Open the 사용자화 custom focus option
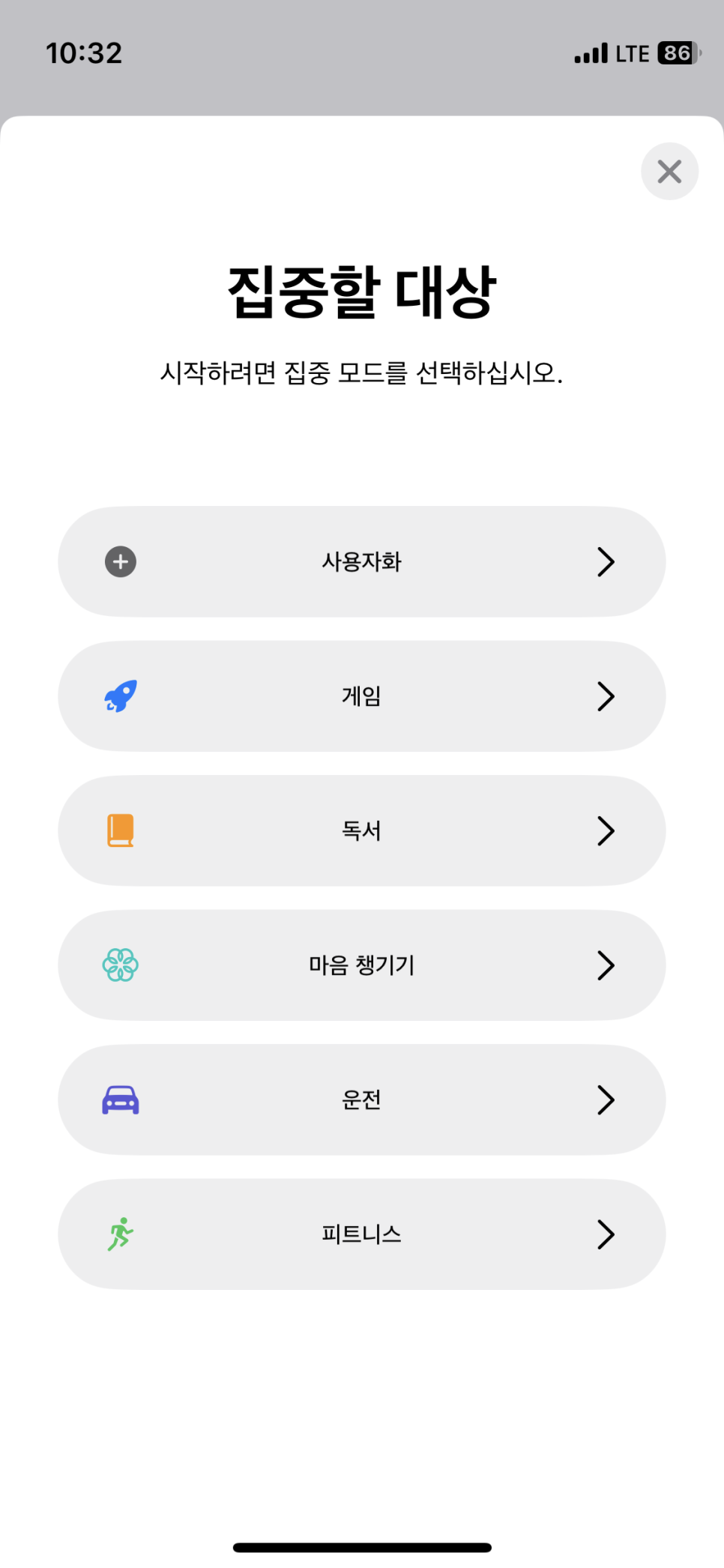Viewport: 724px width, 1568px height. (x=361, y=561)
